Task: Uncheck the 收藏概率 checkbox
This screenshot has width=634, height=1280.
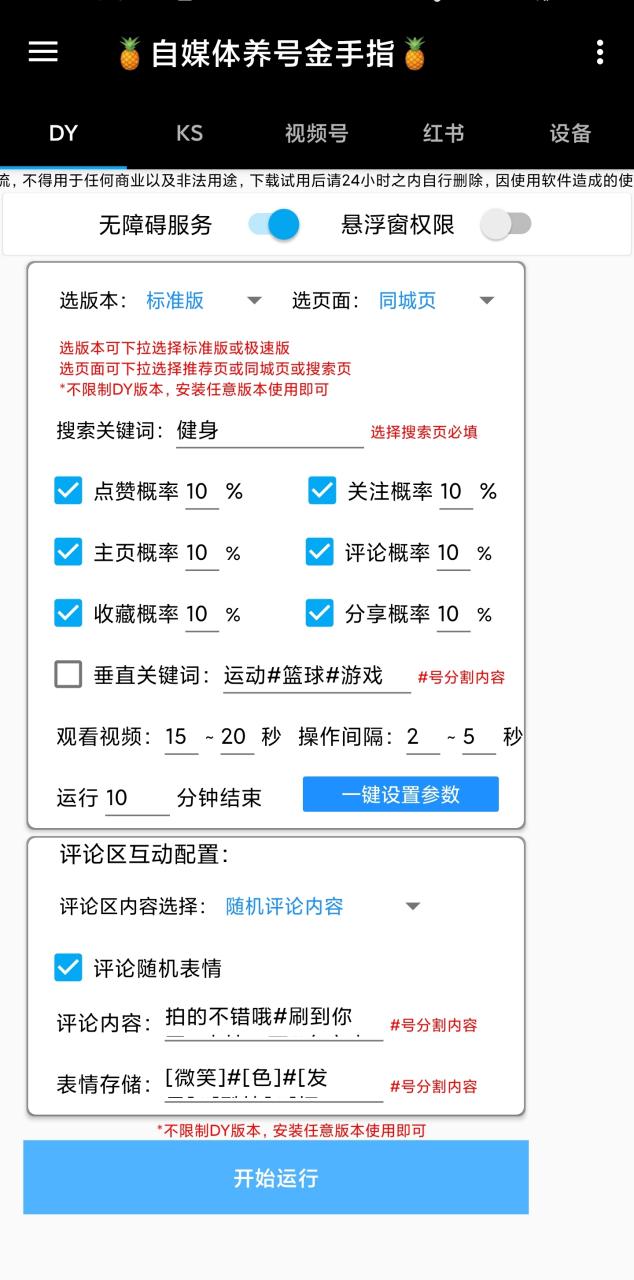Action: (68, 613)
